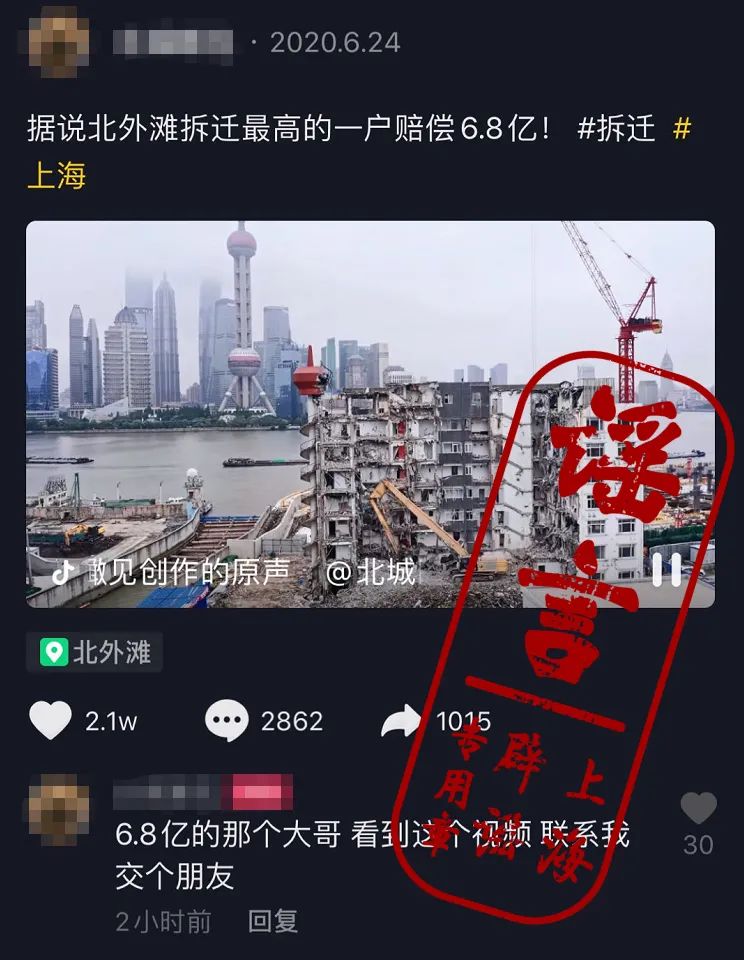Open the 北外滩 location tag
Image resolution: width=744 pixels, height=960 pixels.
coord(95,653)
